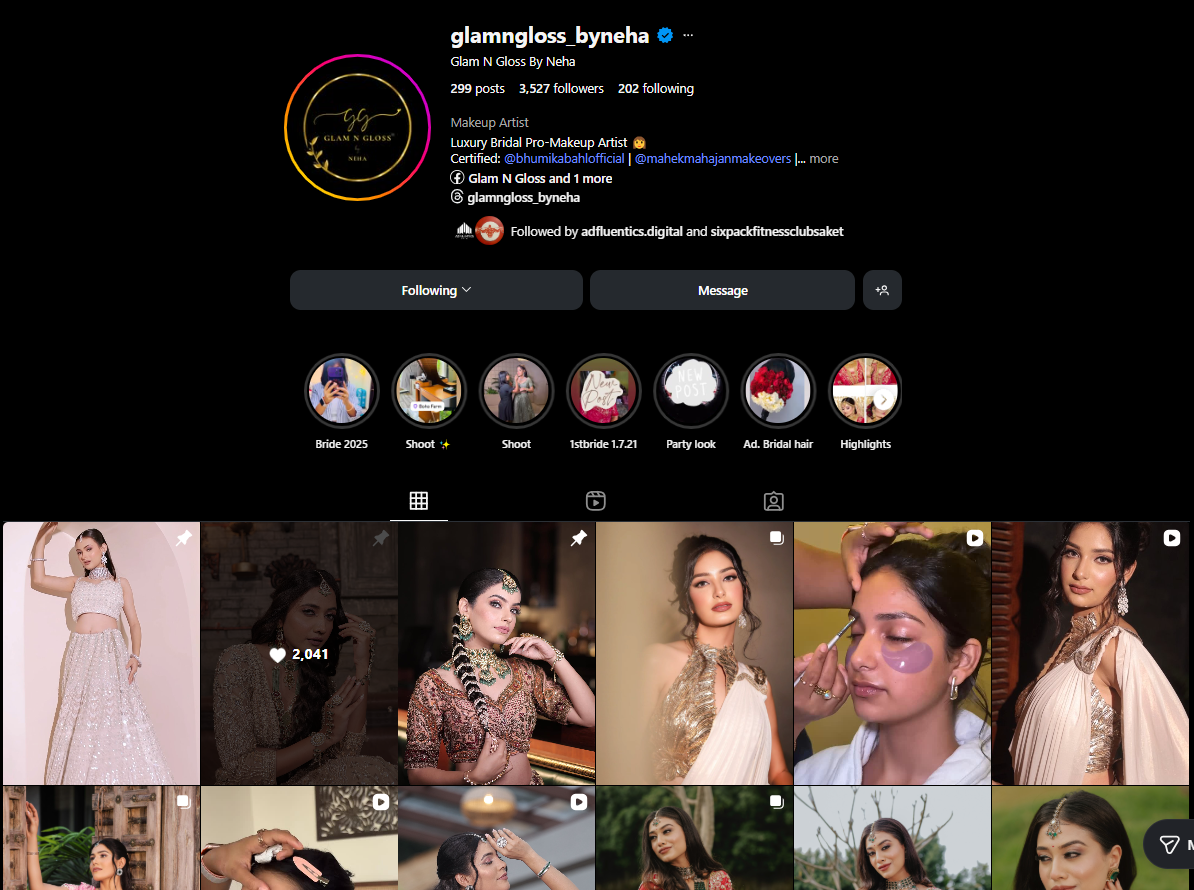
Task: Open @bhumikabahlofficial profile link
Action: (x=564, y=159)
